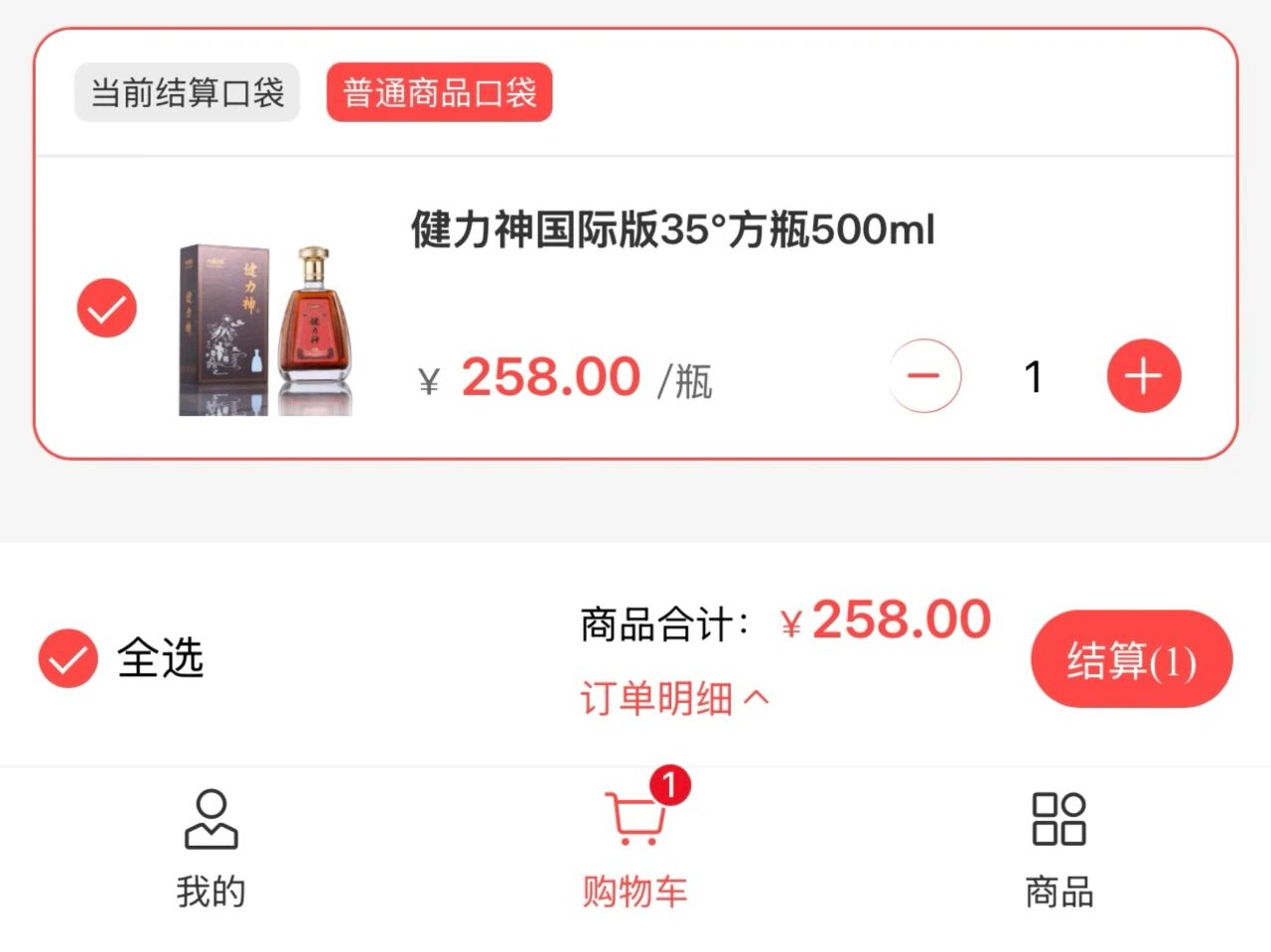Decrease quantity with the minus button
The image size is (1271, 952).
pyautogui.click(x=923, y=376)
